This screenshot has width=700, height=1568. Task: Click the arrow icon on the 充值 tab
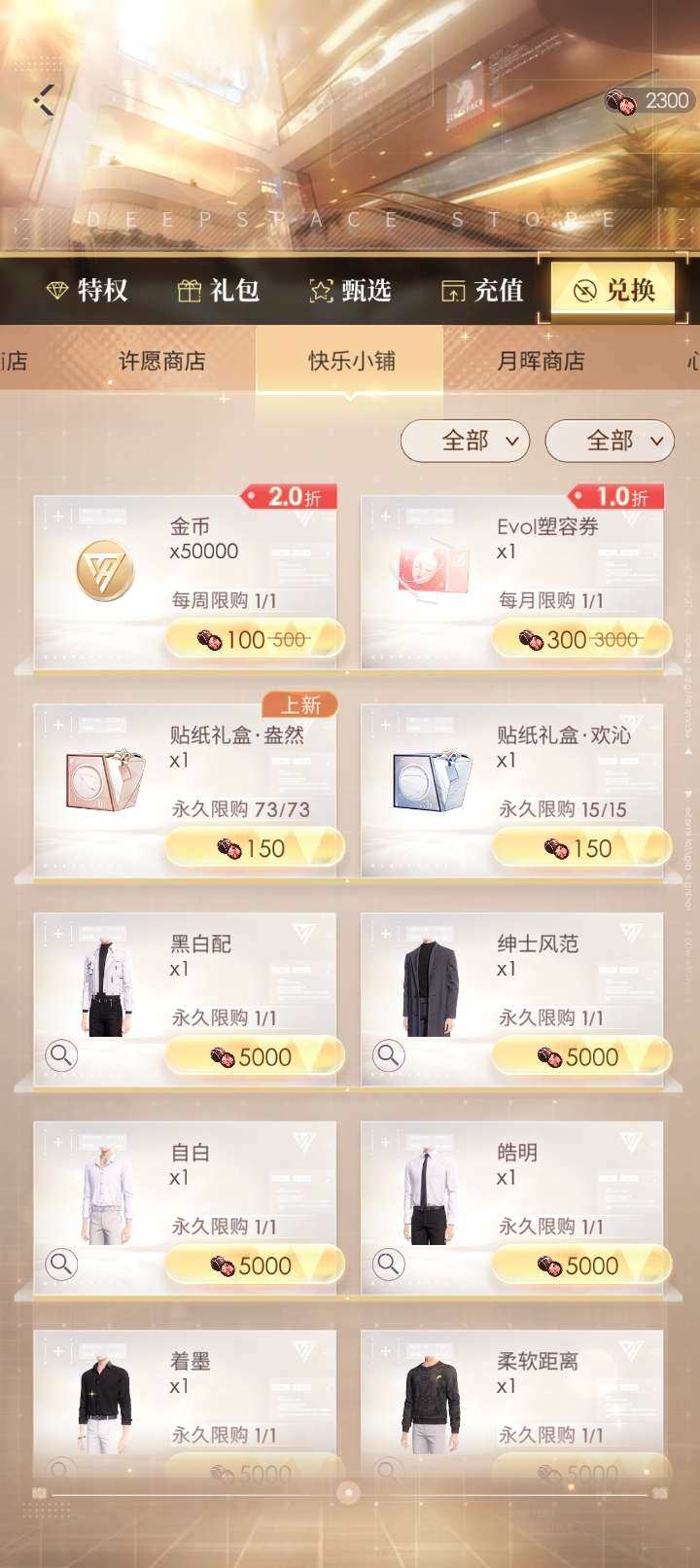point(453,290)
